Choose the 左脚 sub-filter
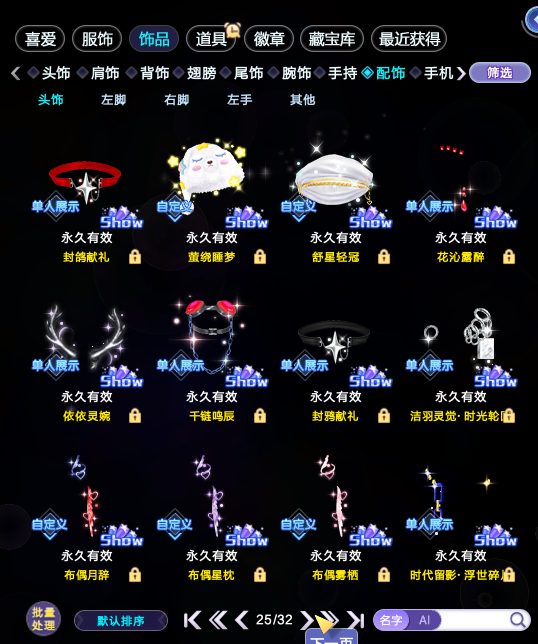The height and width of the screenshot is (644, 538). (x=113, y=99)
